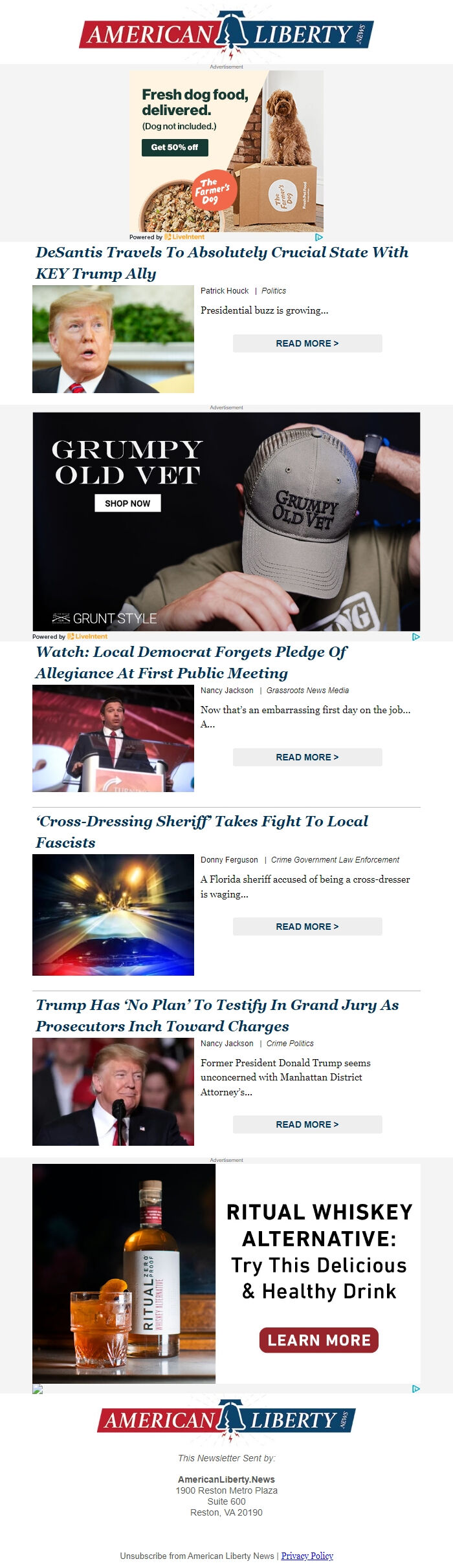
Task: Tap Shop Now in Grumpy Old Vet ad
Action: (127, 503)
